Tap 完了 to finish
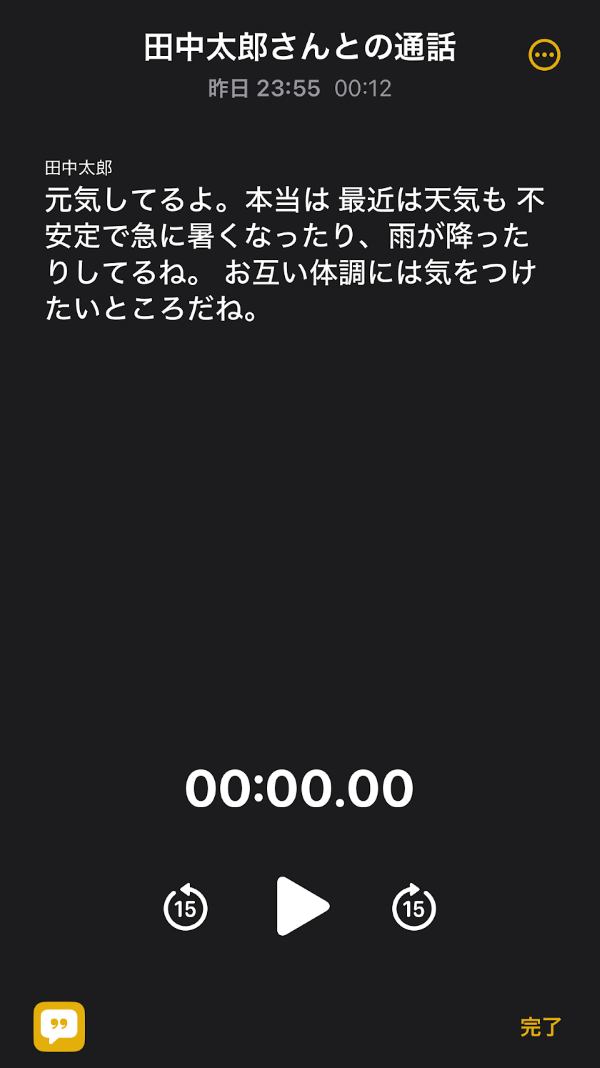Image resolution: width=600 pixels, height=1068 pixels. [x=541, y=1027]
